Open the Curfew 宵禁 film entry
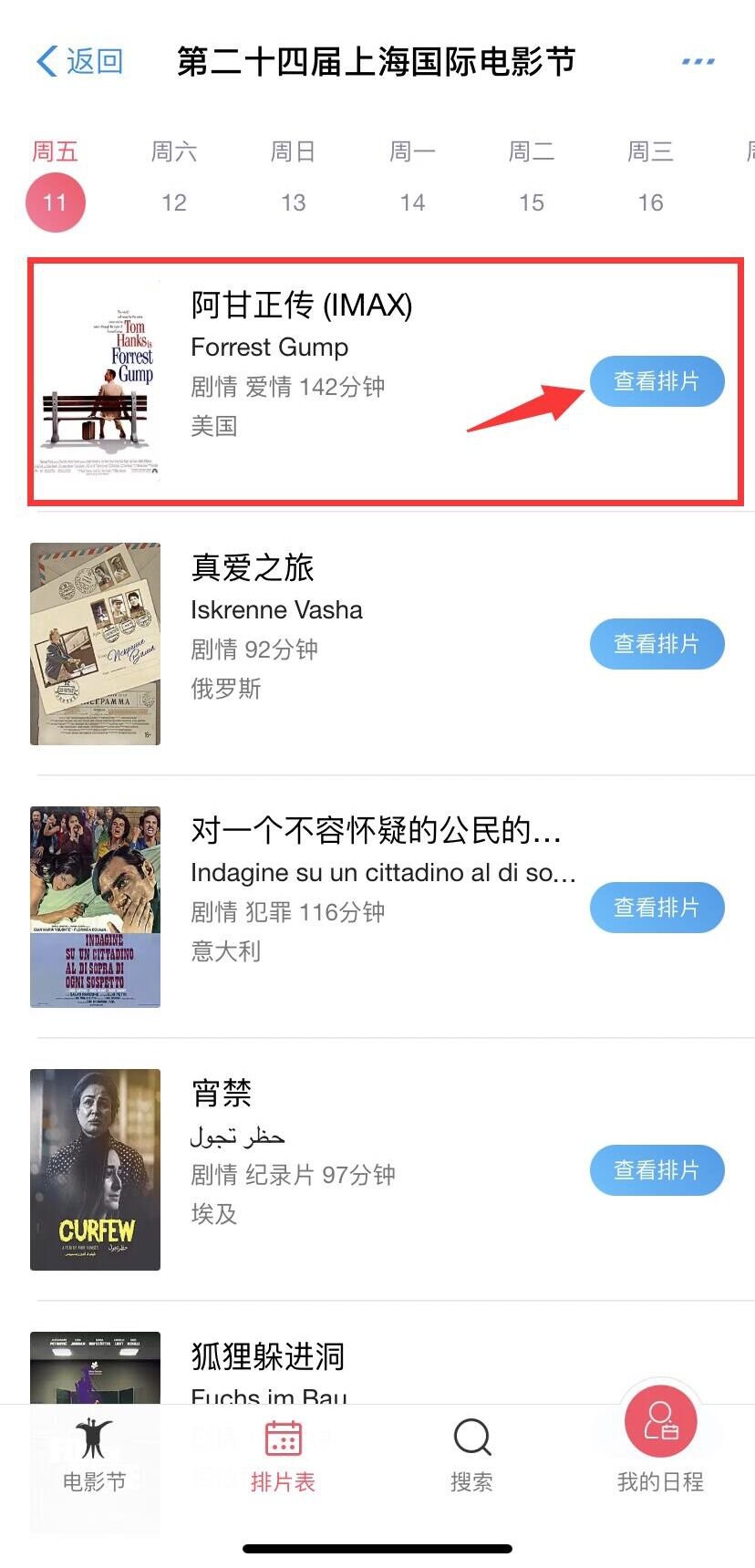The image size is (755, 1568). point(377,1170)
